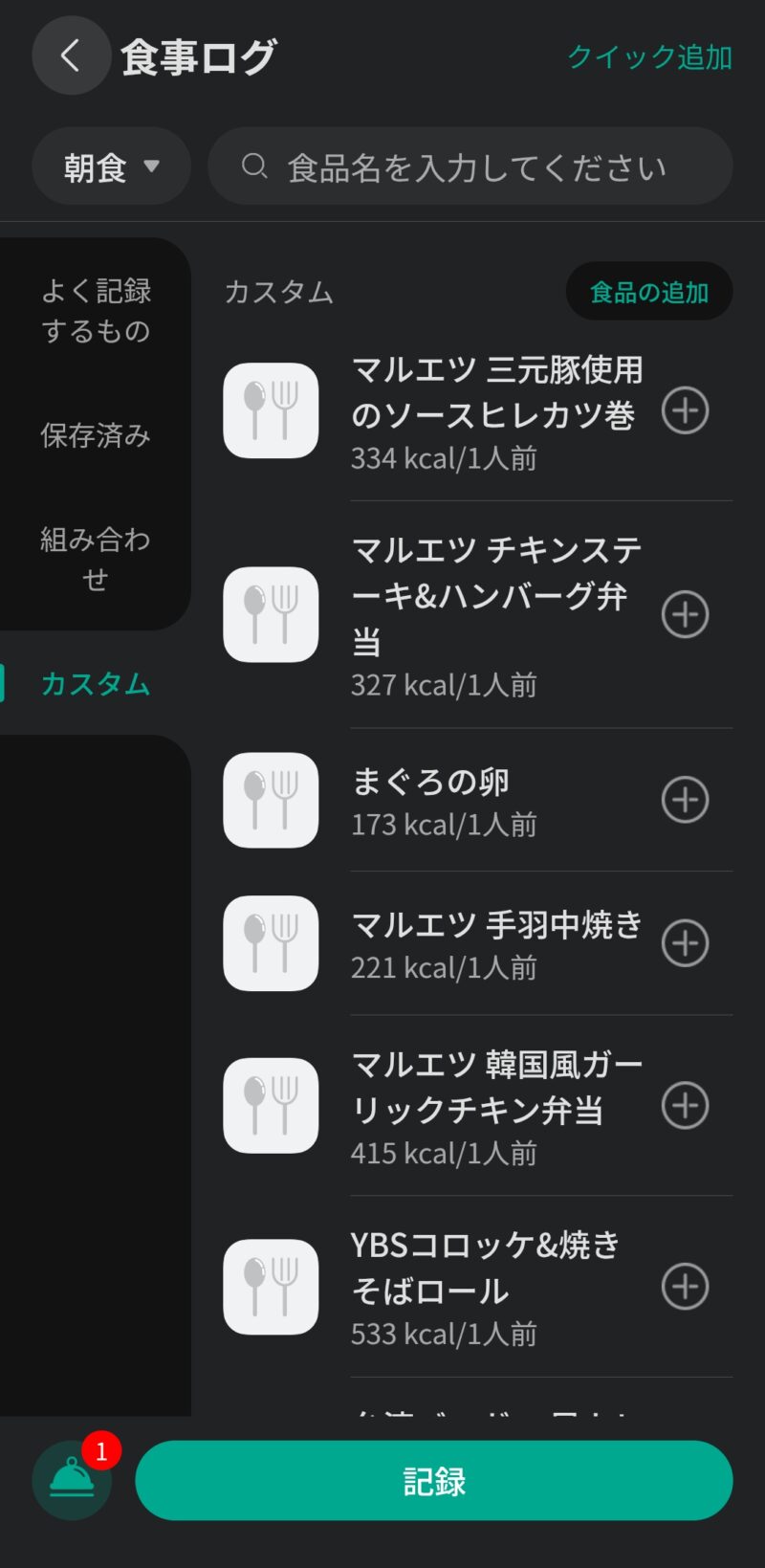Select the カスタム side tab
Image resolution: width=765 pixels, height=1568 pixels.
point(96,683)
